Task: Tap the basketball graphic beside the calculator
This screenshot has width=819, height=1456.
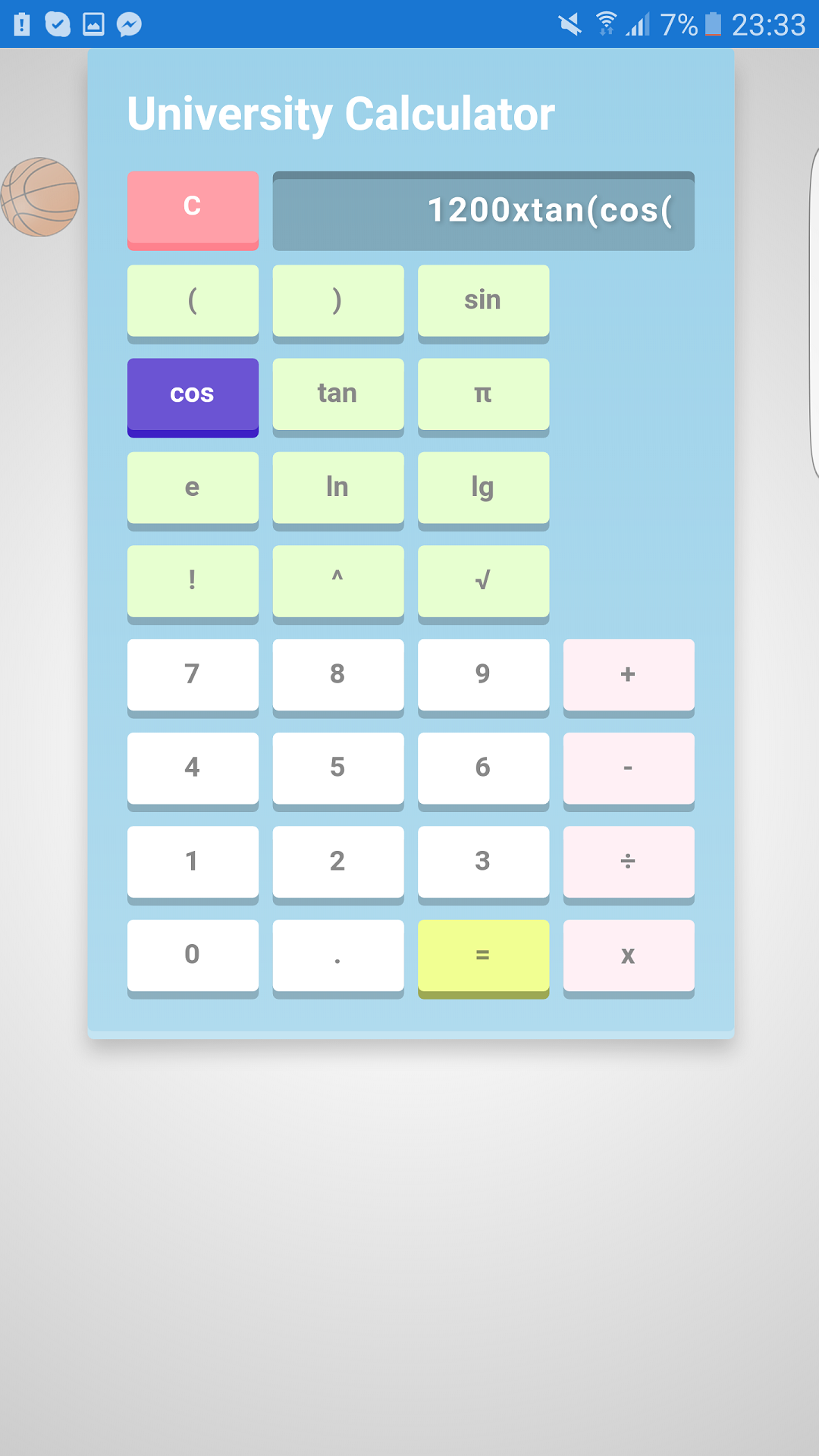Action: [x=38, y=196]
